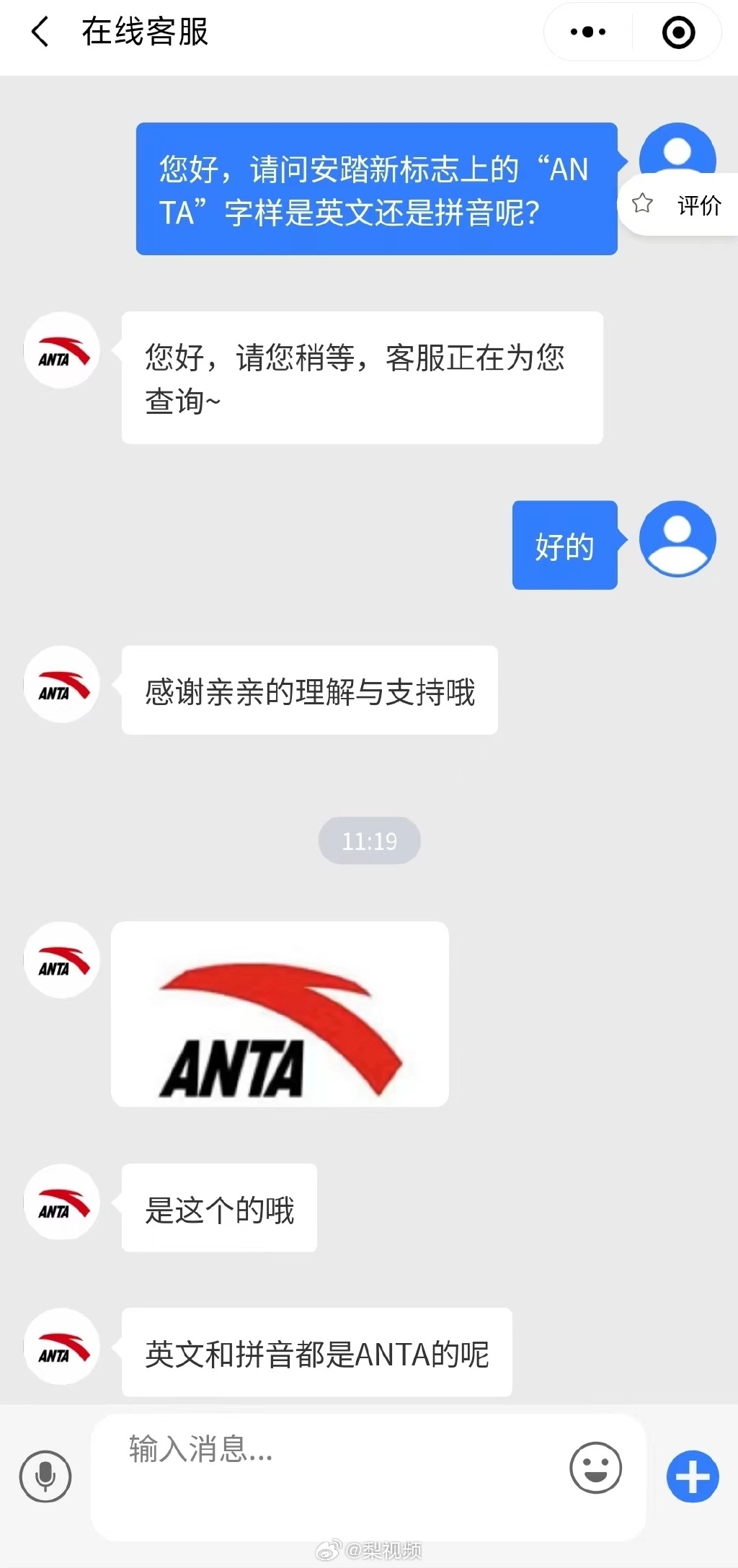Go back from the 在线客服 chat
This screenshot has width=738, height=1568.
41,32
